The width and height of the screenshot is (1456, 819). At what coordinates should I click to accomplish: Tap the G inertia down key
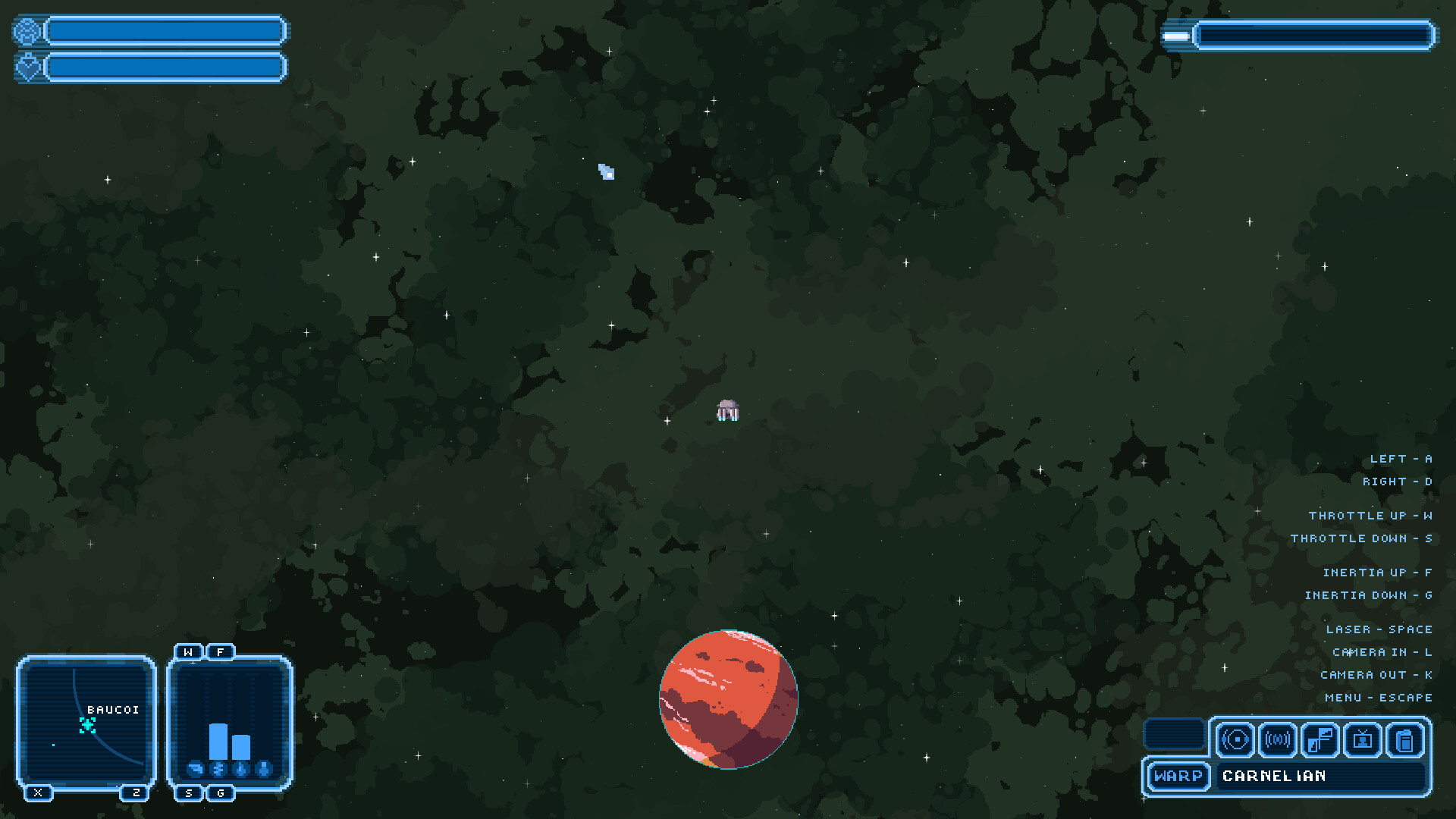pos(221,793)
